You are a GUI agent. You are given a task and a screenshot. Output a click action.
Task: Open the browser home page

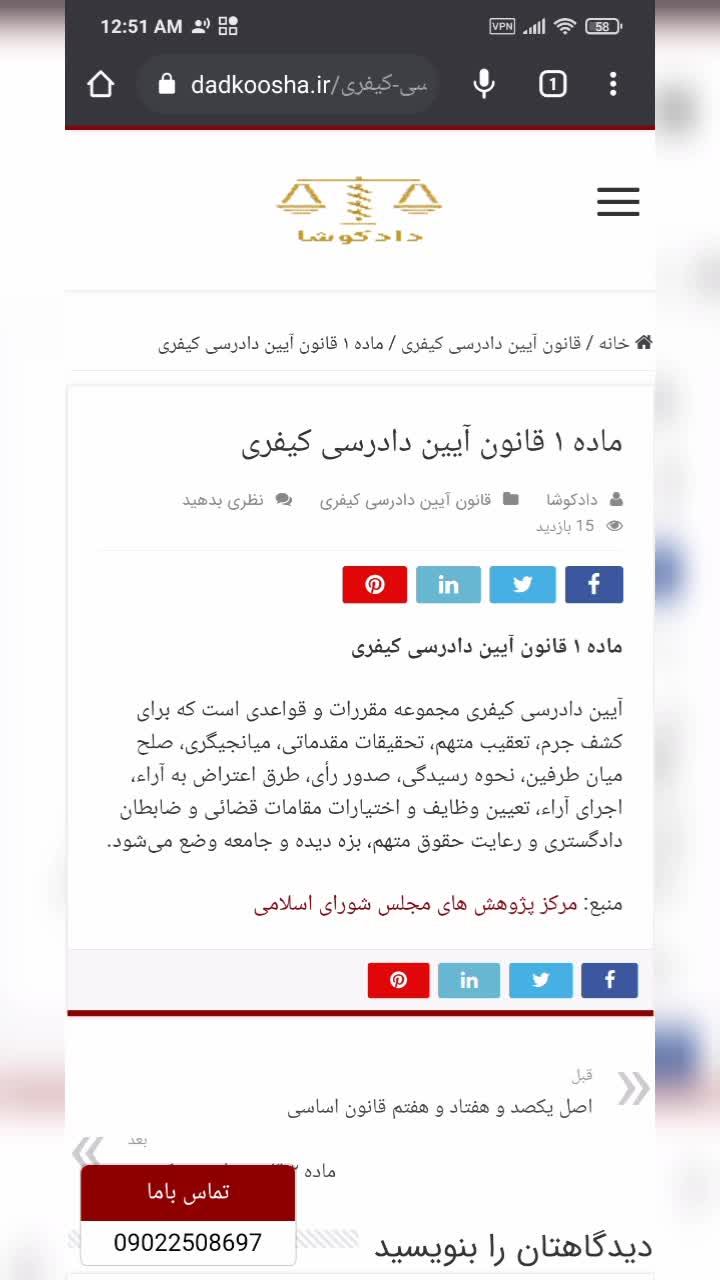point(101,85)
